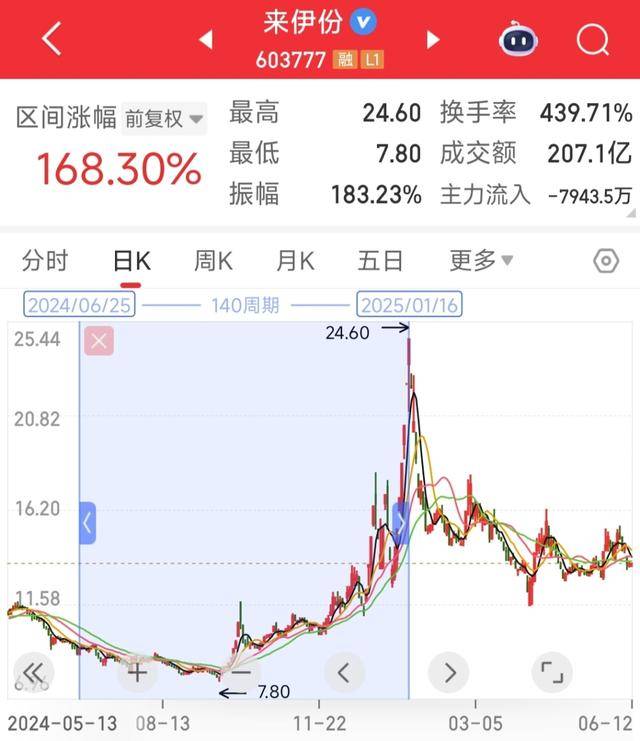640x741 pixels.
Task: Switch to the next stock
Action: (433, 39)
